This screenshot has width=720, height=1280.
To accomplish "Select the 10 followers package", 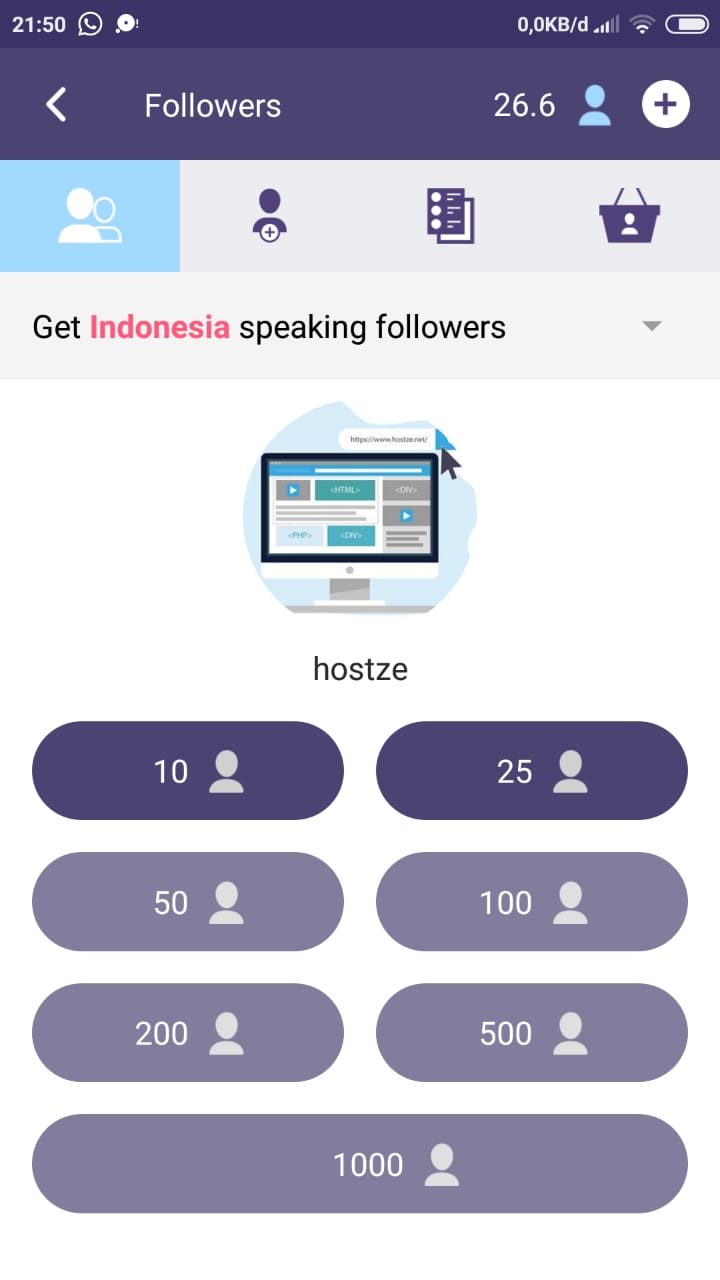I will [x=188, y=771].
